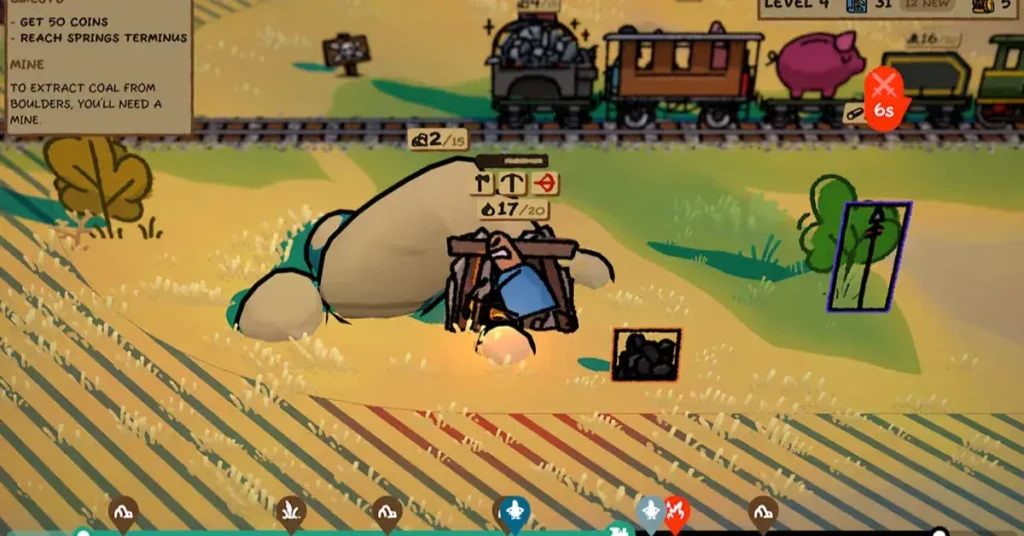Select the red bow tool icon
Image resolution: width=1024 pixels, height=536 pixels.
click(x=543, y=182)
